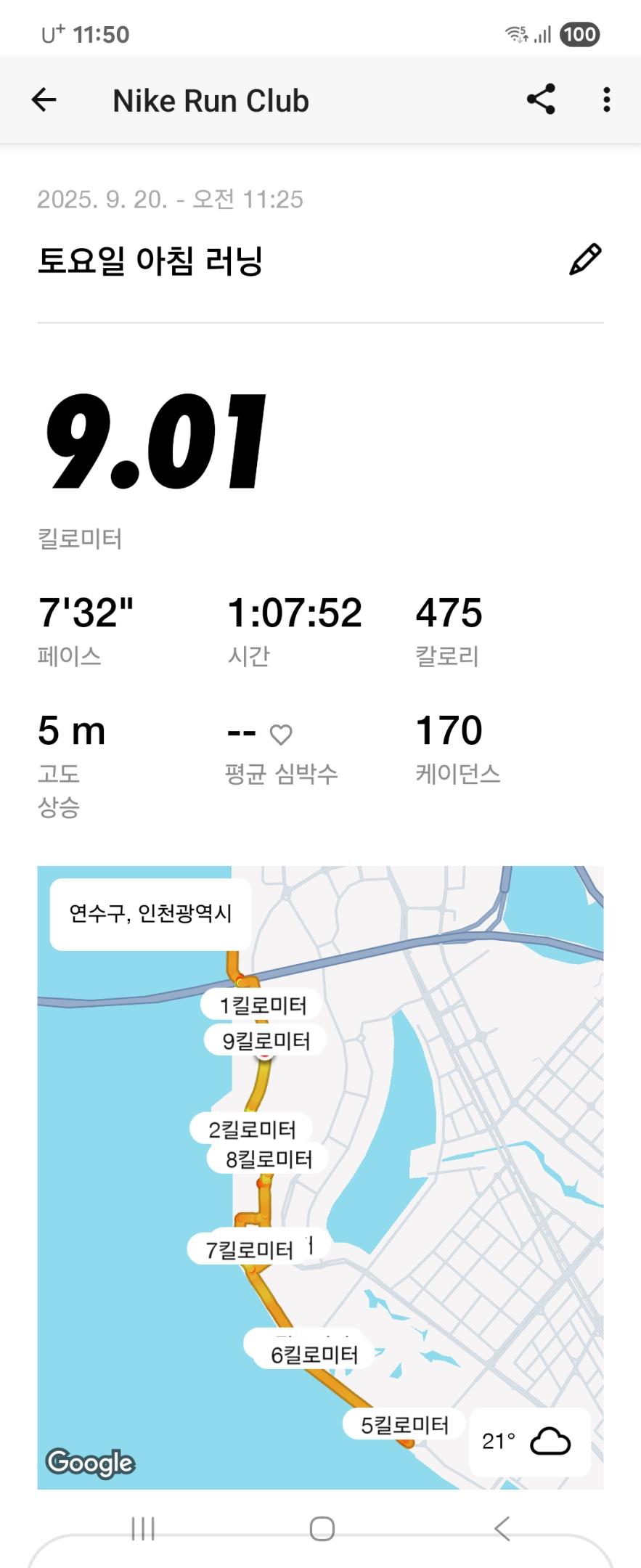Edit the run title 토요일 아침 러닝
The image size is (641, 1568).
point(585,260)
